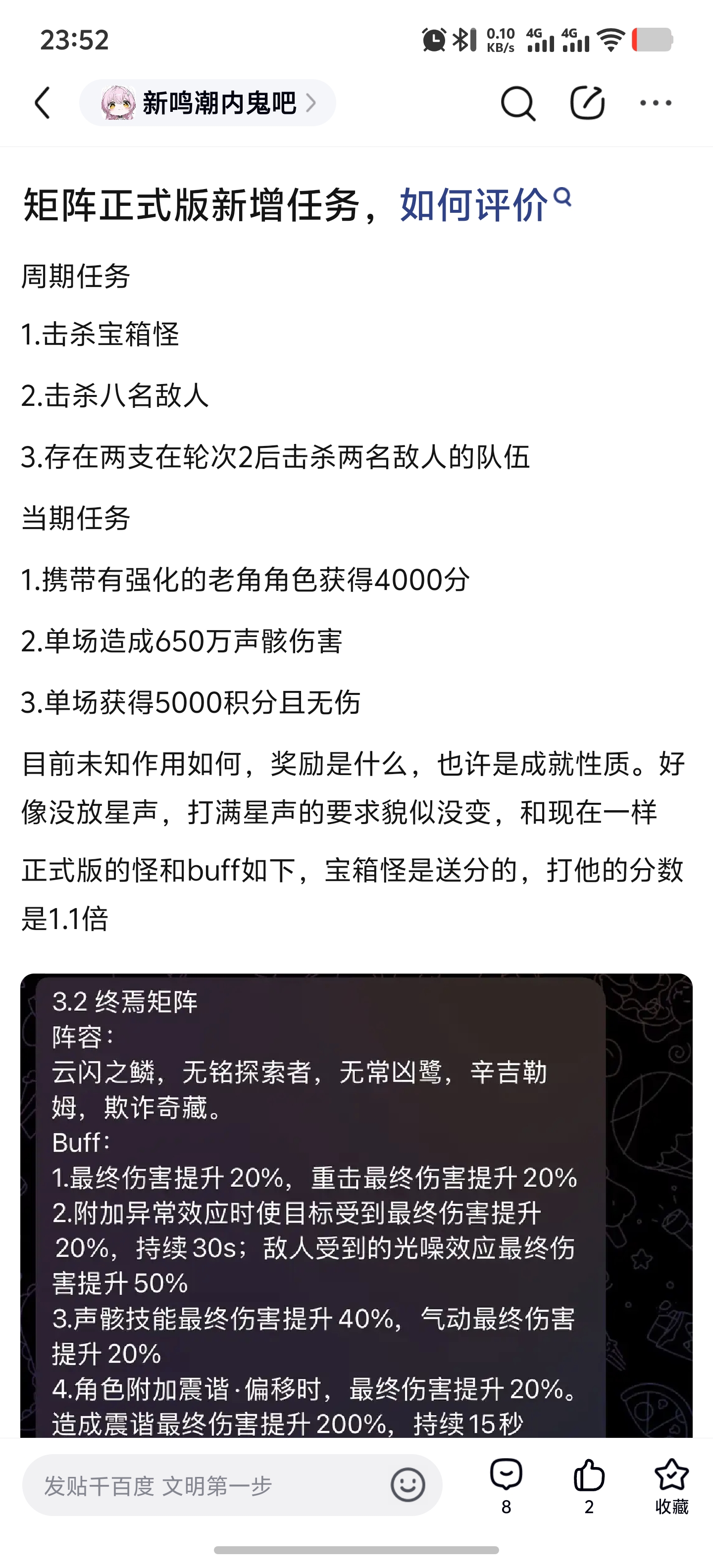Go back with the top-left arrow
This screenshot has width=713, height=1568.
(x=42, y=103)
